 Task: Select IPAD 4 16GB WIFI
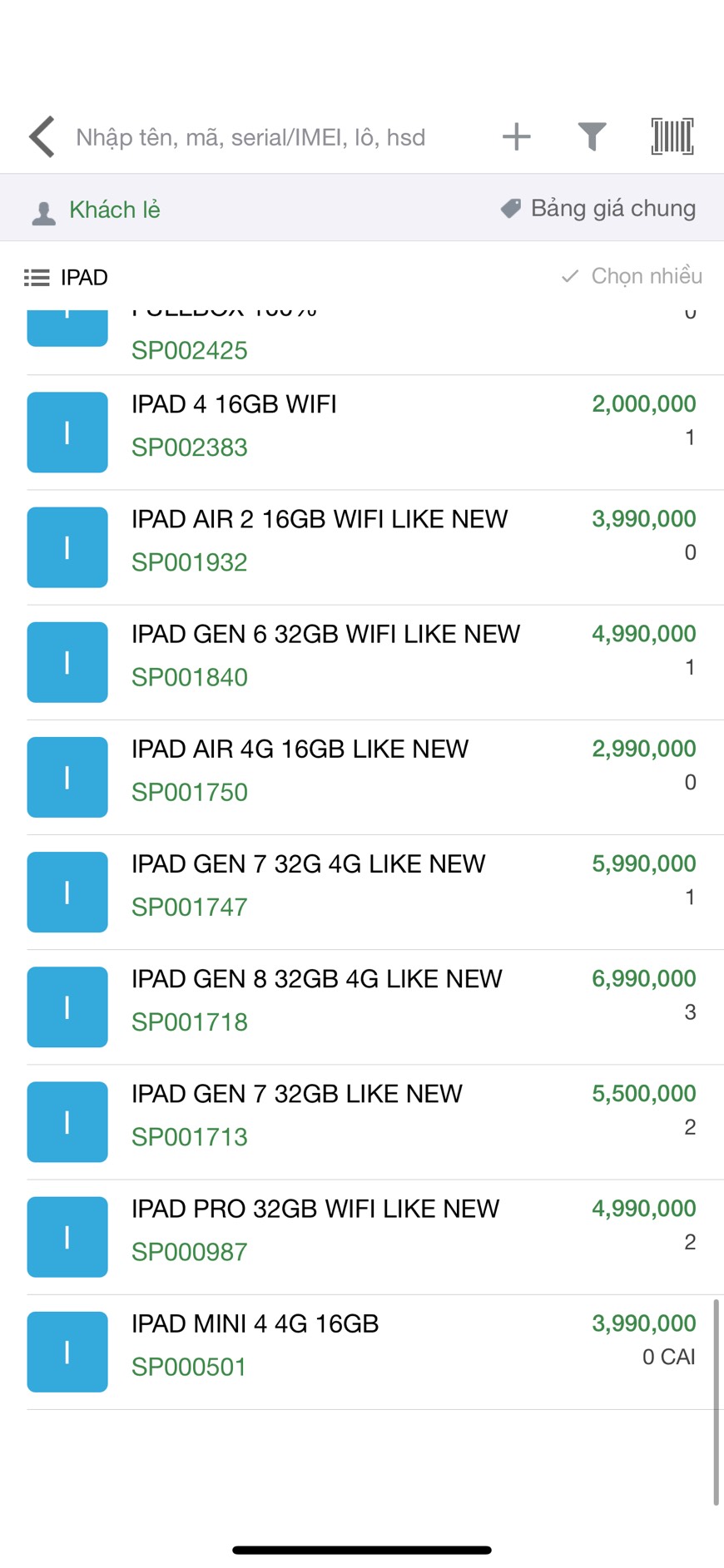tap(362, 433)
